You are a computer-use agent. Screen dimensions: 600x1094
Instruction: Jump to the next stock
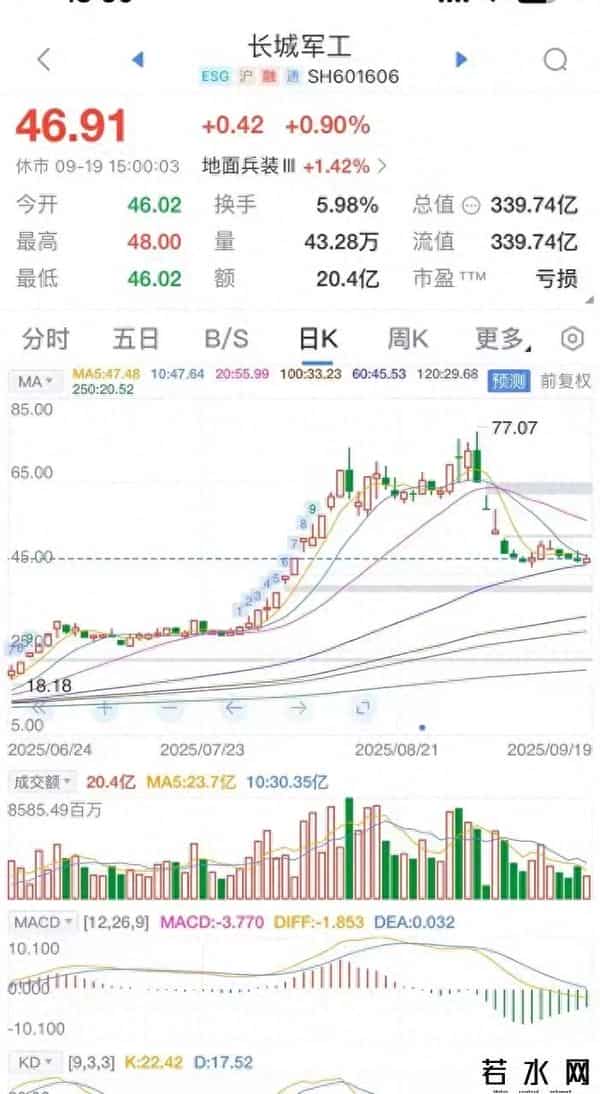click(x=461, y=60)
